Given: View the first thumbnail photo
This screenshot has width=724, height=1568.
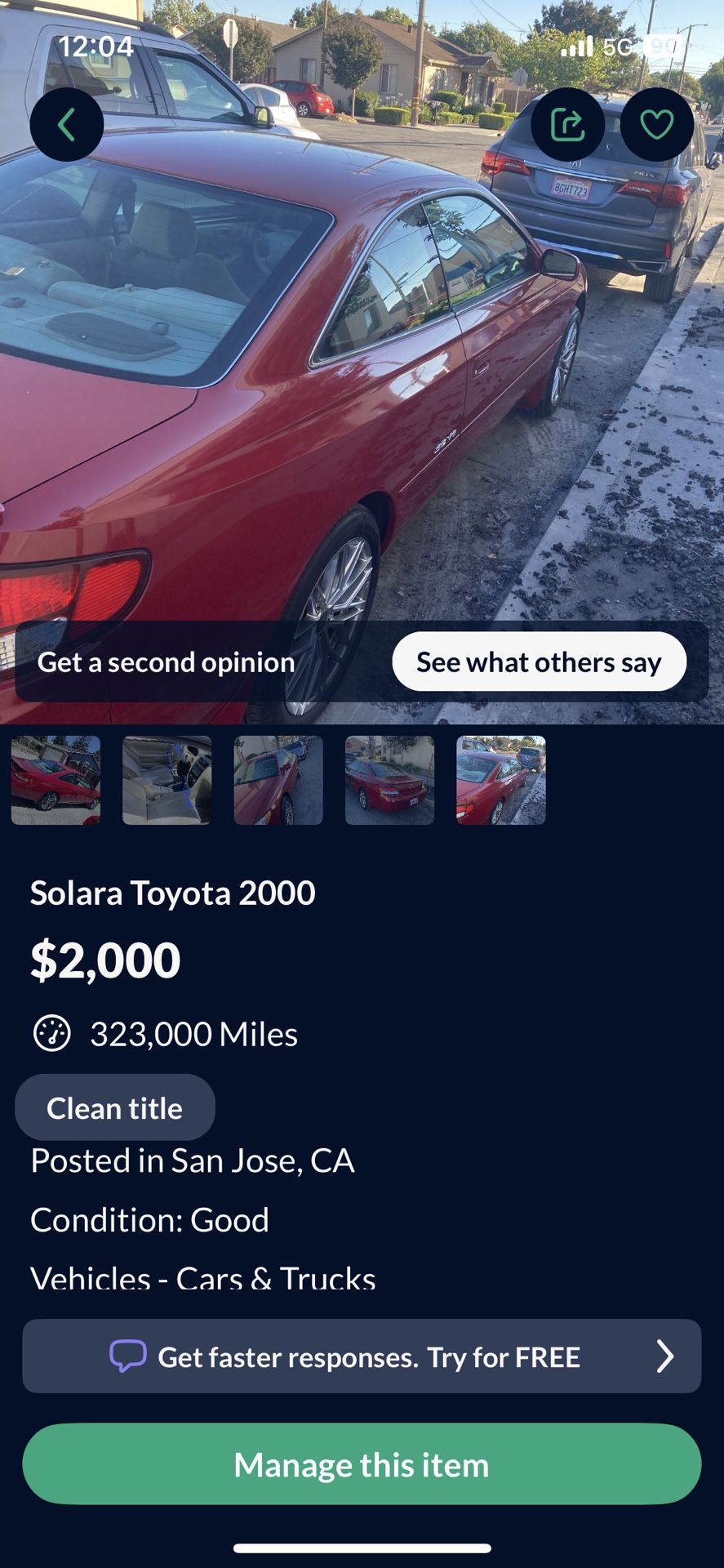Looking at the screenshot, I should point(56,780).
